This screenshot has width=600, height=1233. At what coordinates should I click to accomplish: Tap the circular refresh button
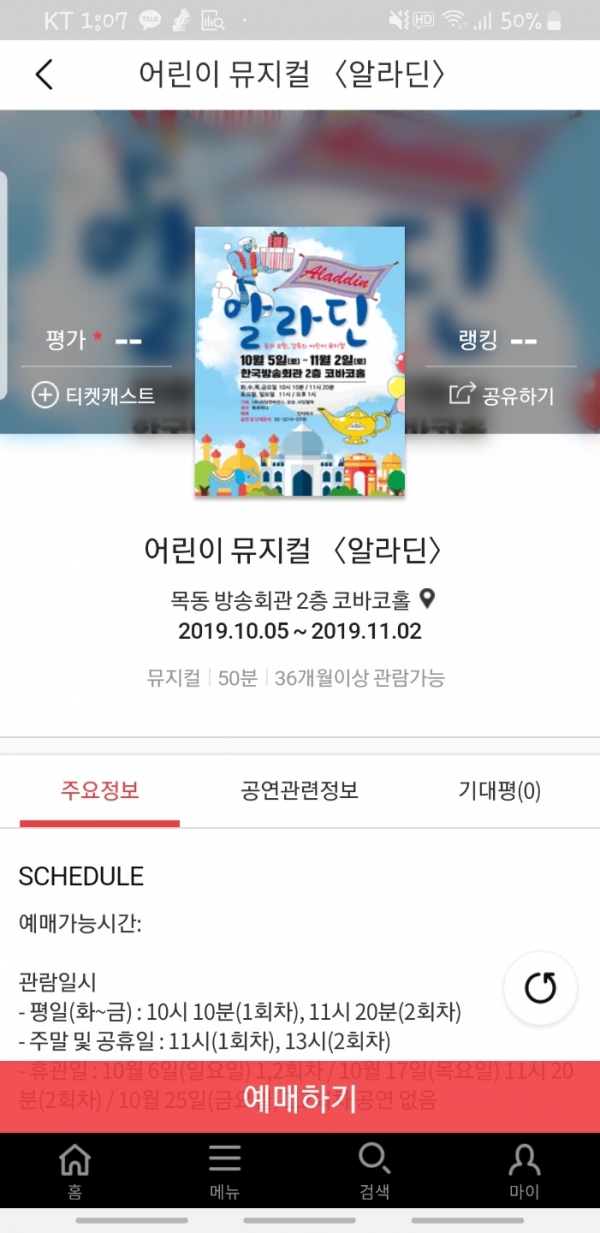(x=540, y=988)
